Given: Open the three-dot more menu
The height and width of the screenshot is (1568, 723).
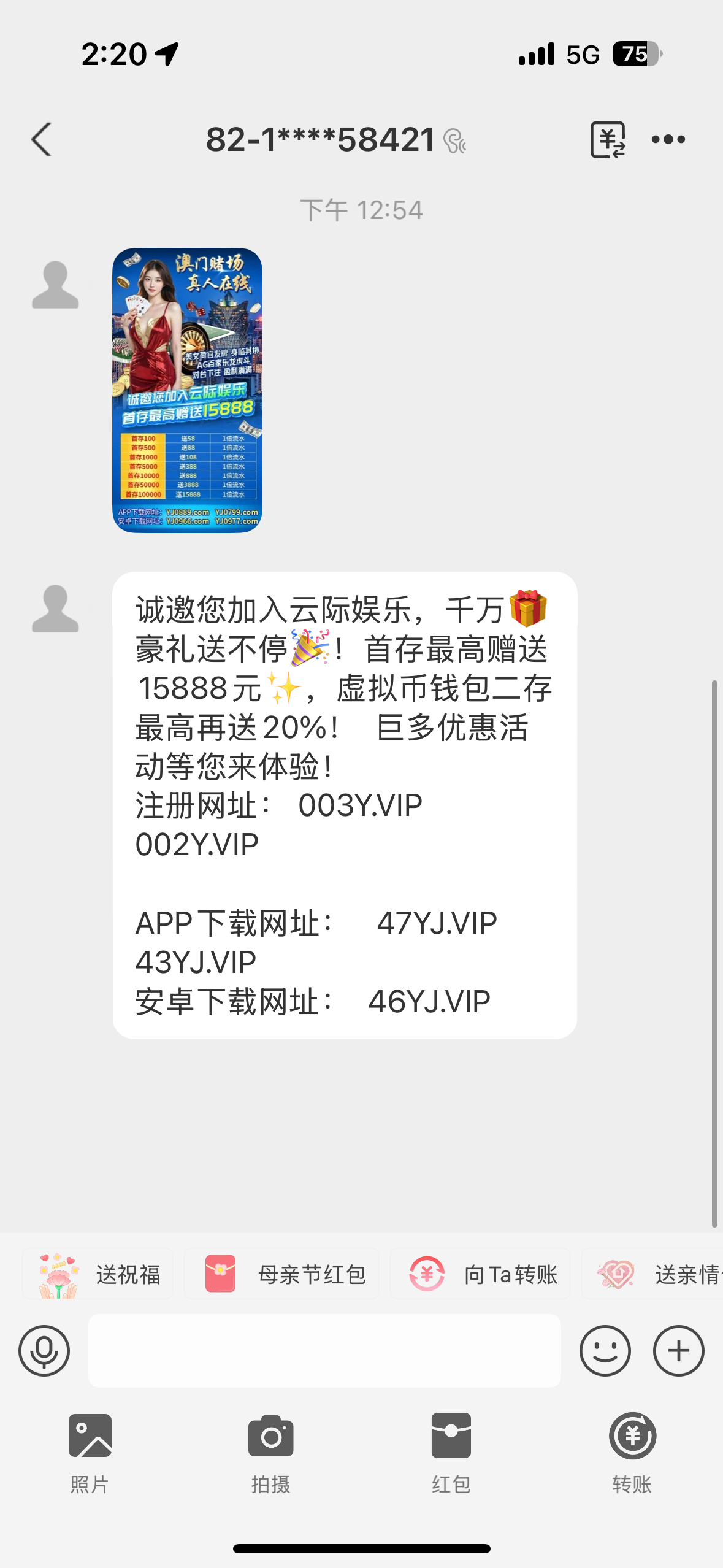Looking at the screenshot, I should pyautogui.click(x=668, y=140).
